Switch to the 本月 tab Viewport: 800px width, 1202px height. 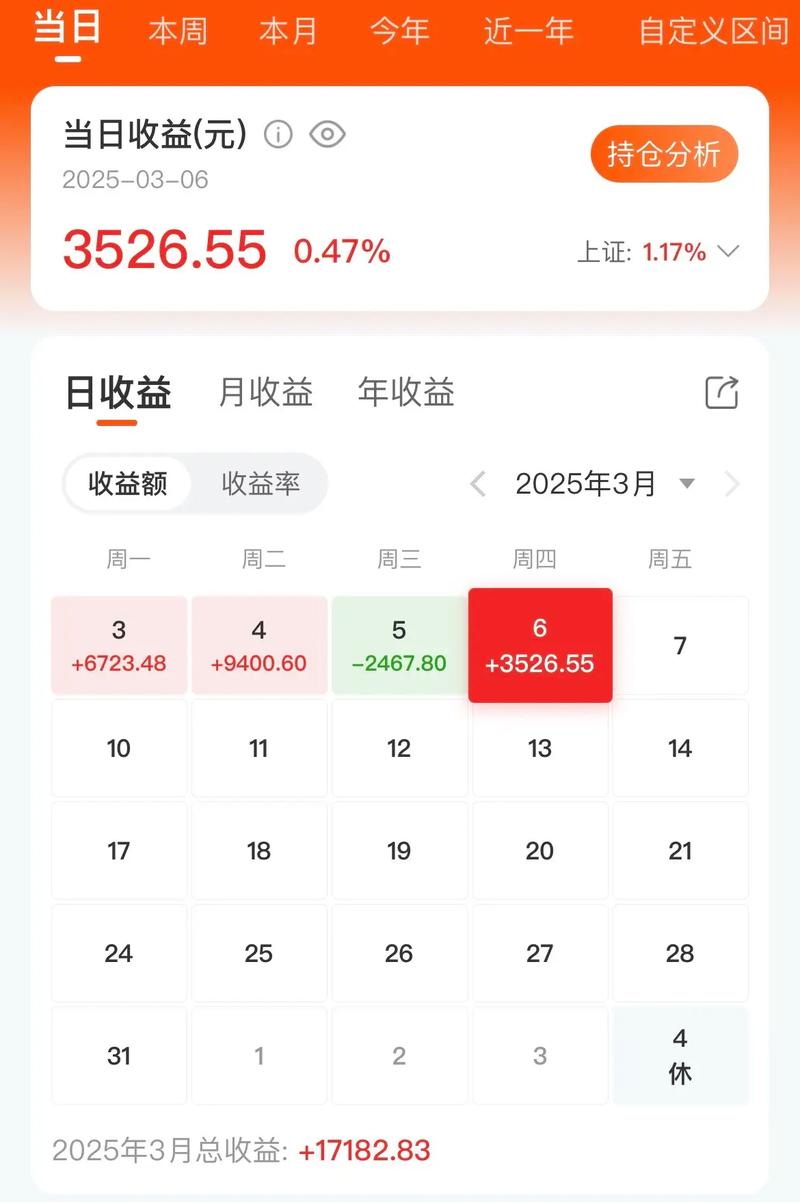pyautogui.click(x=288, y=32)
